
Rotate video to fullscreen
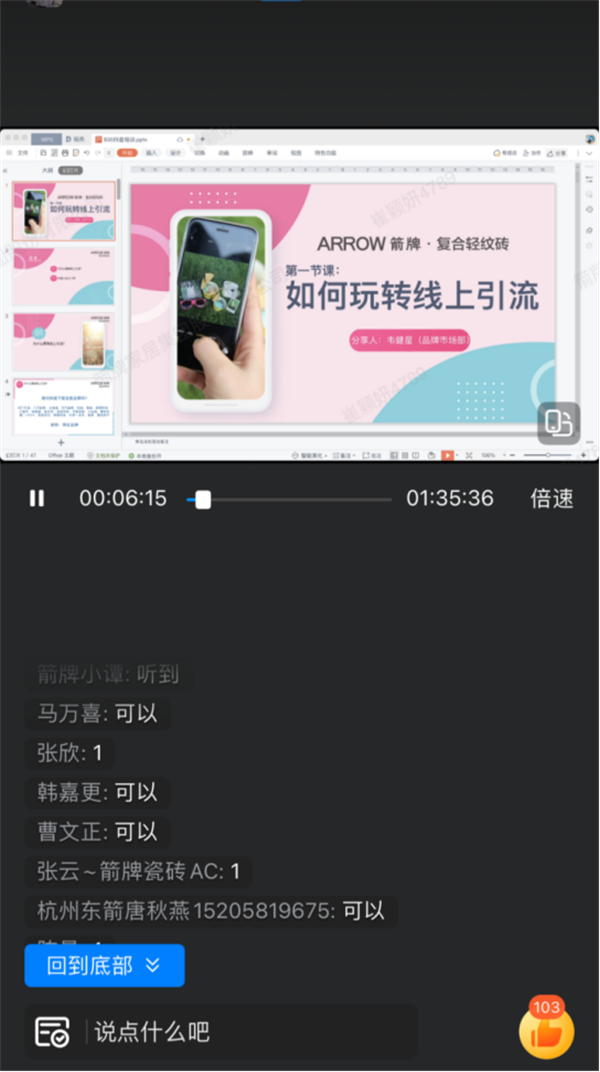pos(558,423)
